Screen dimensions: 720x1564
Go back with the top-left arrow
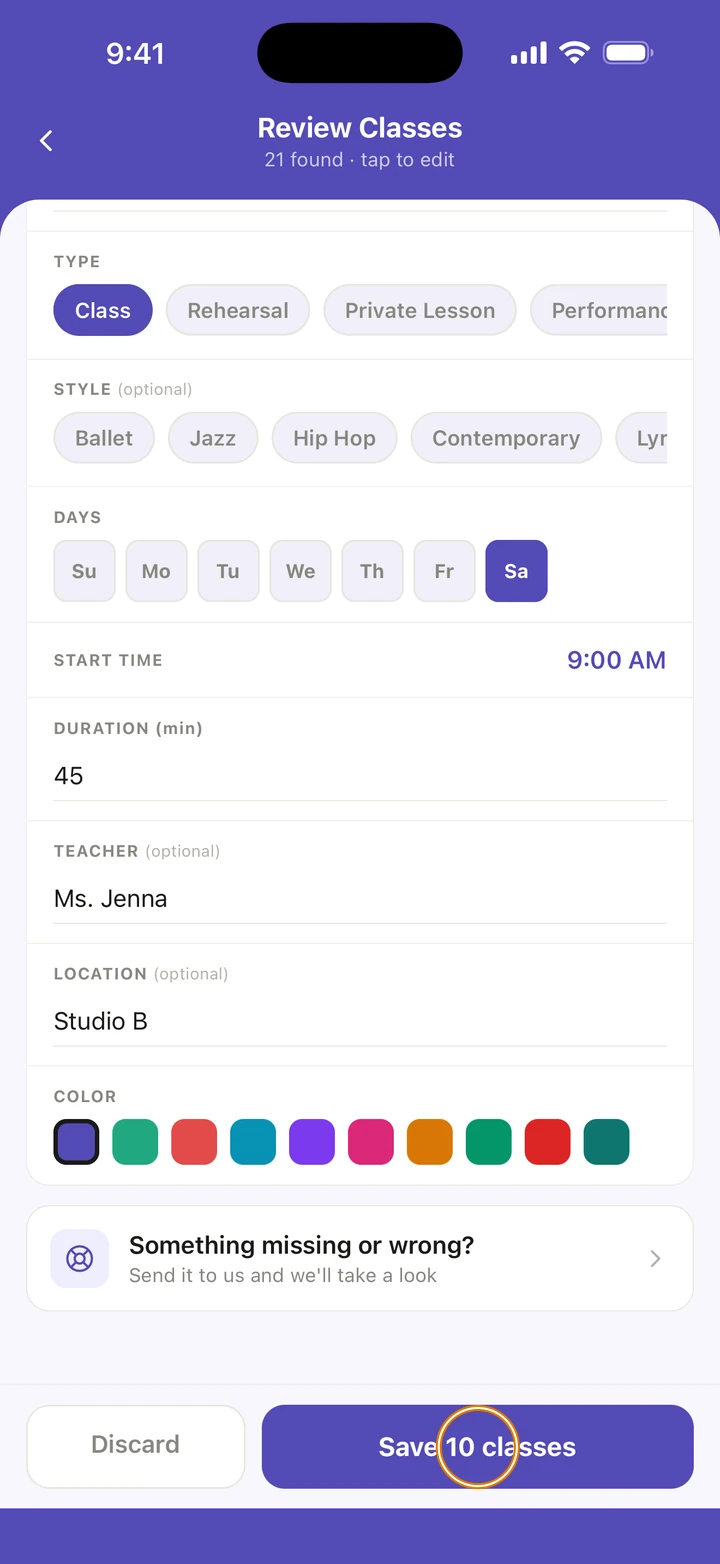tap(46, 141)
